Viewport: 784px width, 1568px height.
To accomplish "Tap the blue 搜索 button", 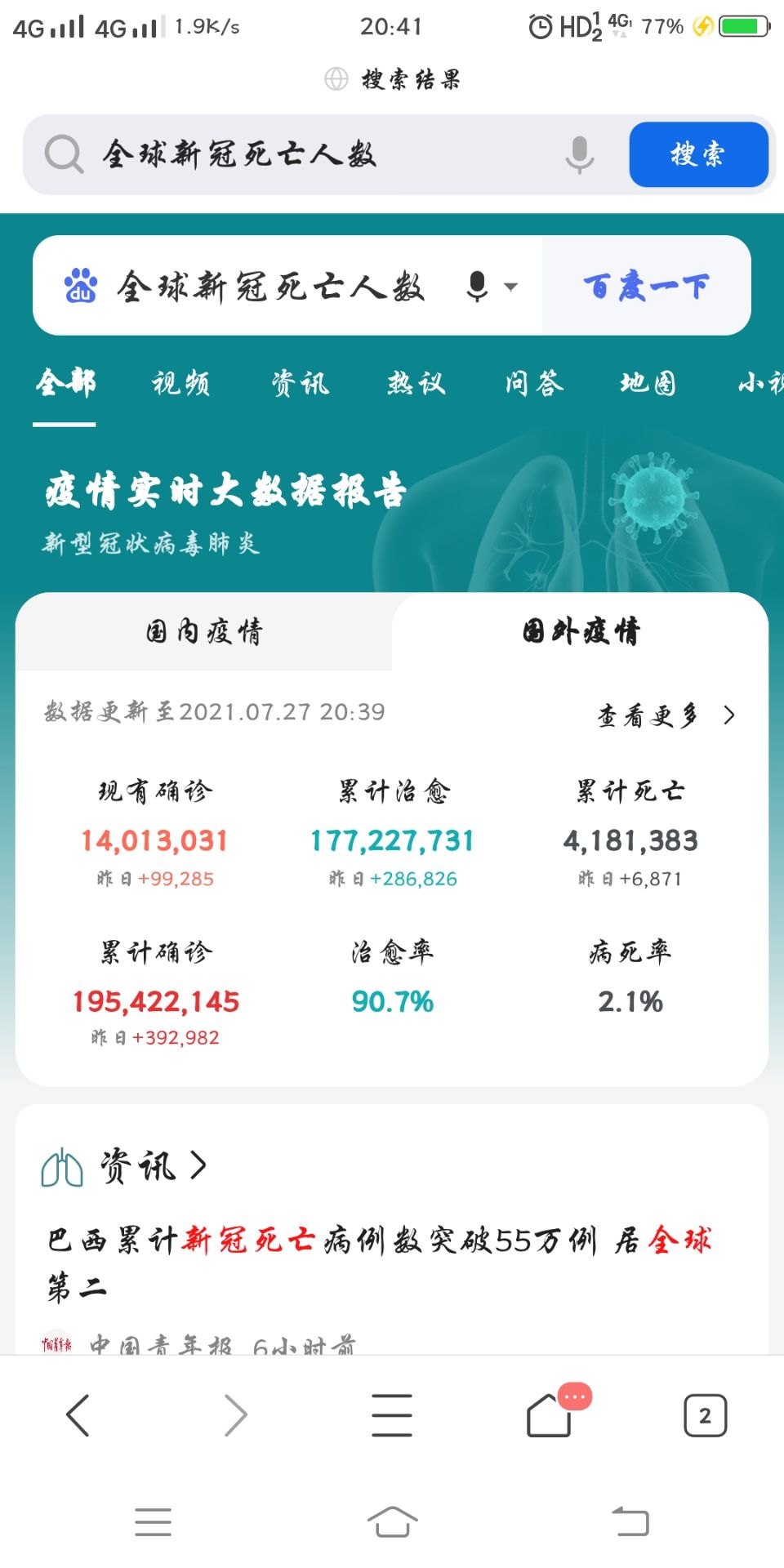I will 698,154.
